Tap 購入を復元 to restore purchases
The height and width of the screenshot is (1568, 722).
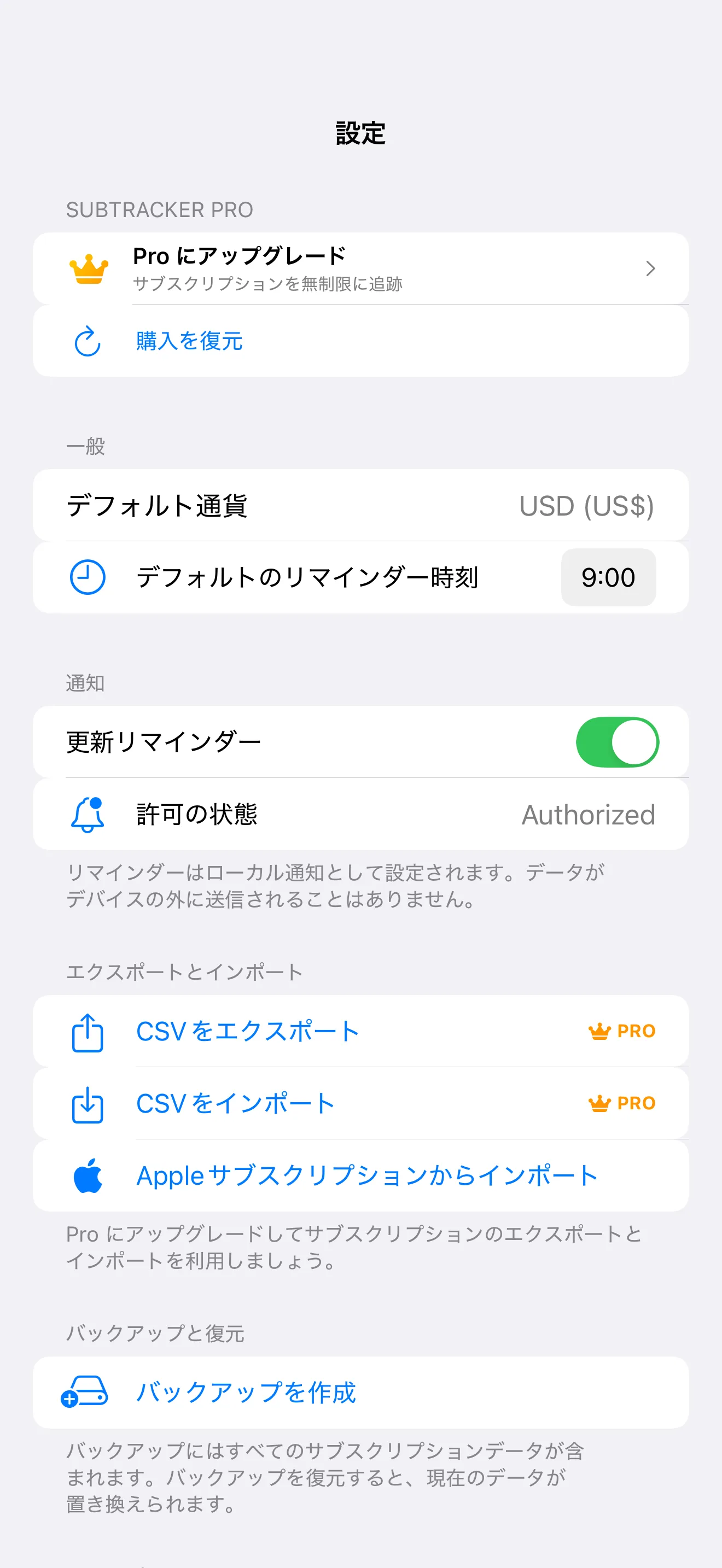pyautogui.click(x=189, y=341)
